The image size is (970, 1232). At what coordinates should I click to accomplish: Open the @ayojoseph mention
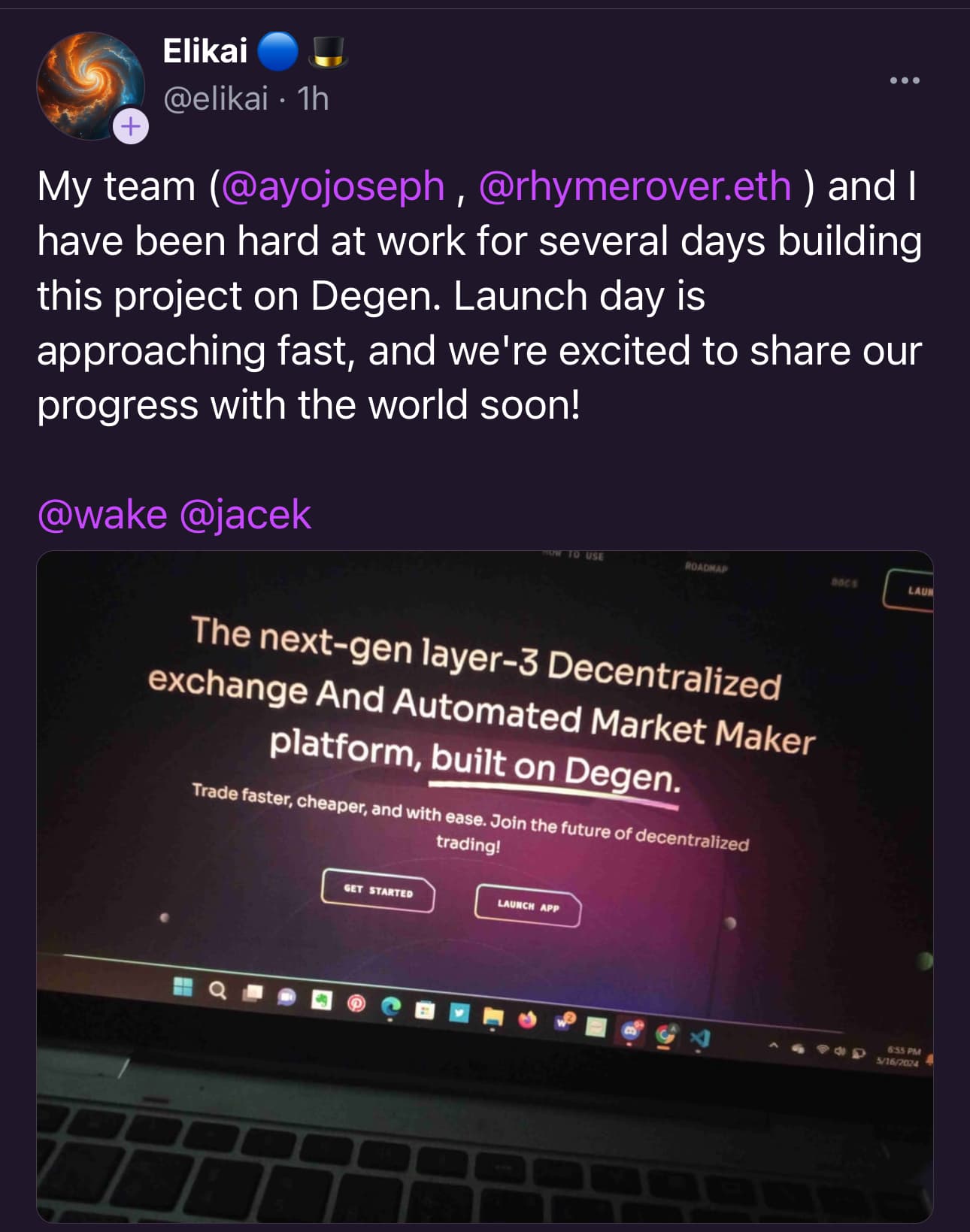[333, 186]
